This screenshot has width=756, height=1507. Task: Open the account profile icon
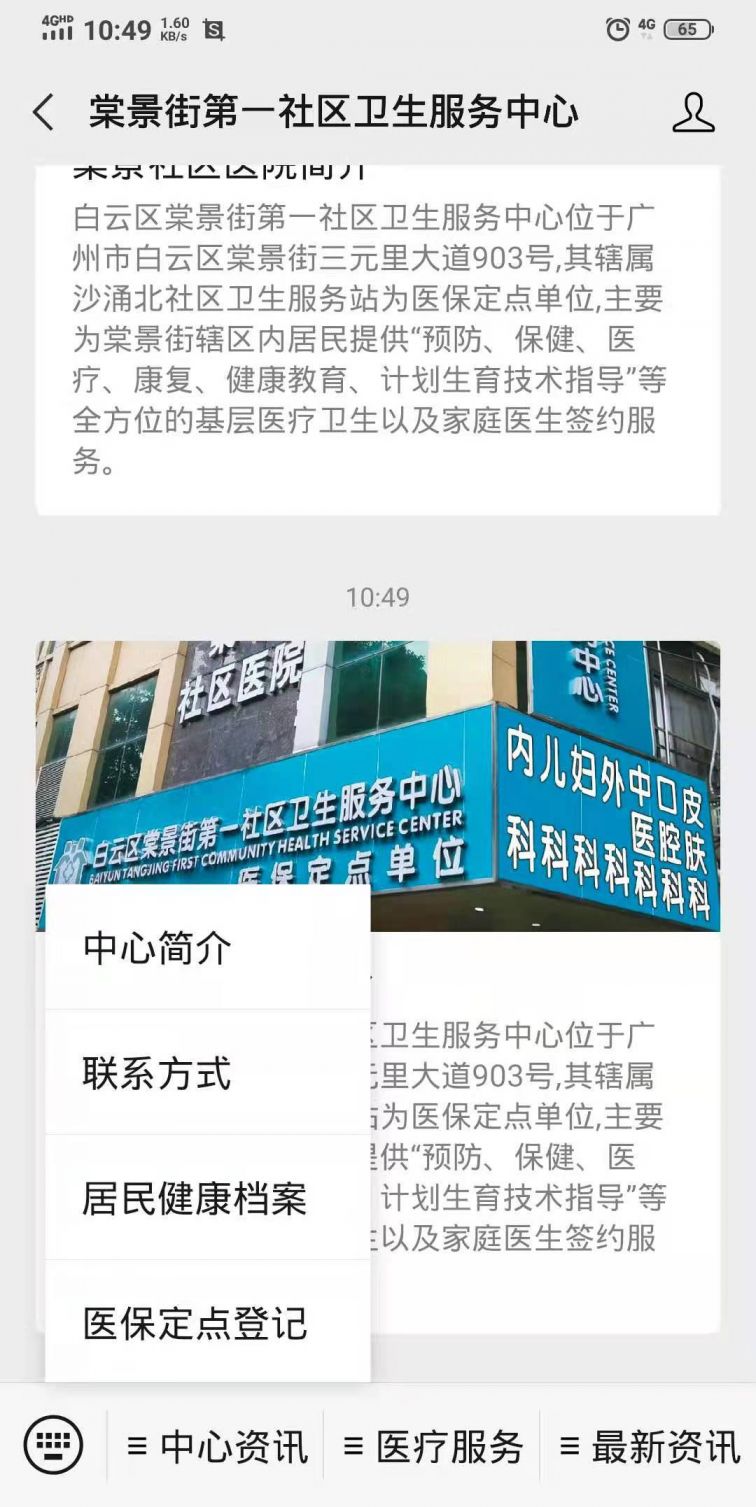point(693,113)
